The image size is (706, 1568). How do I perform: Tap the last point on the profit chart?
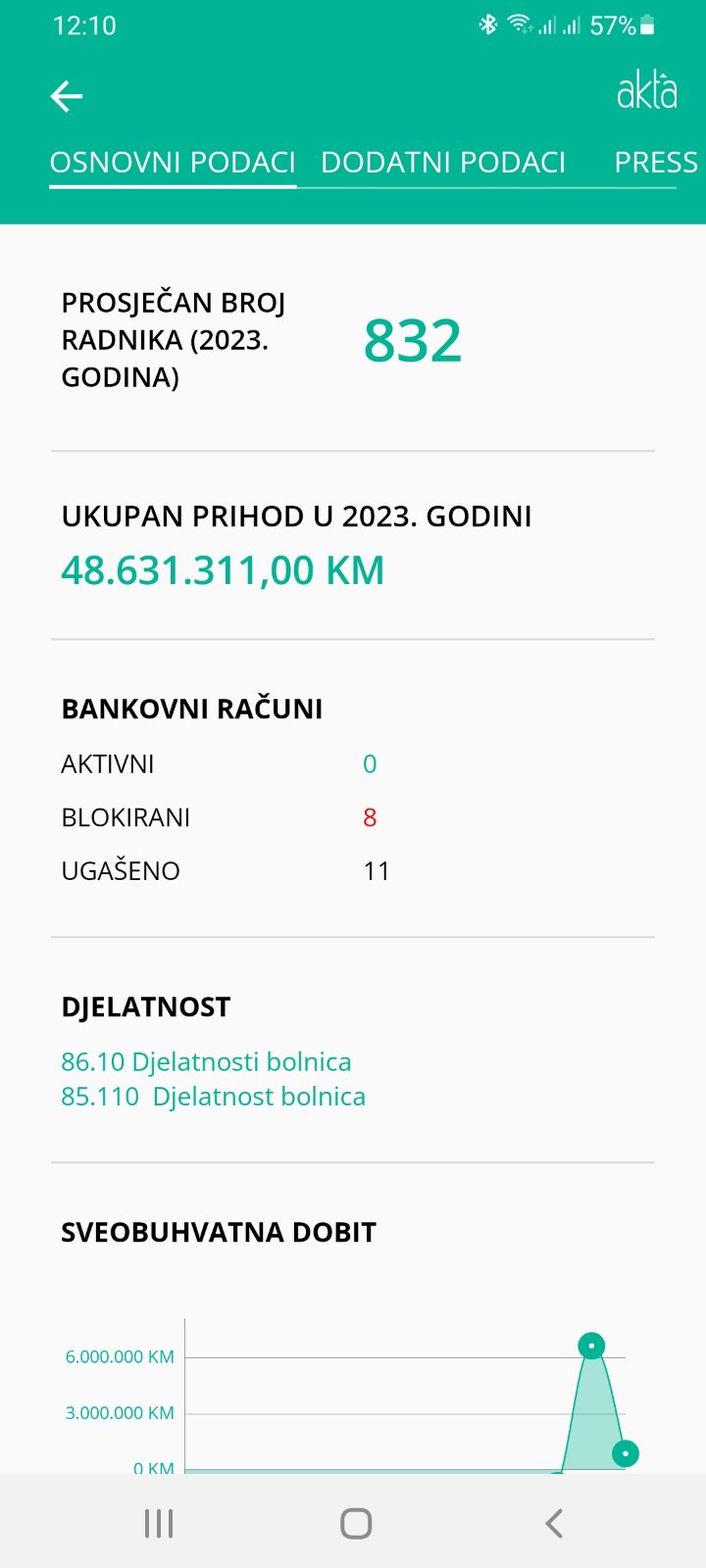[625, 1453]
